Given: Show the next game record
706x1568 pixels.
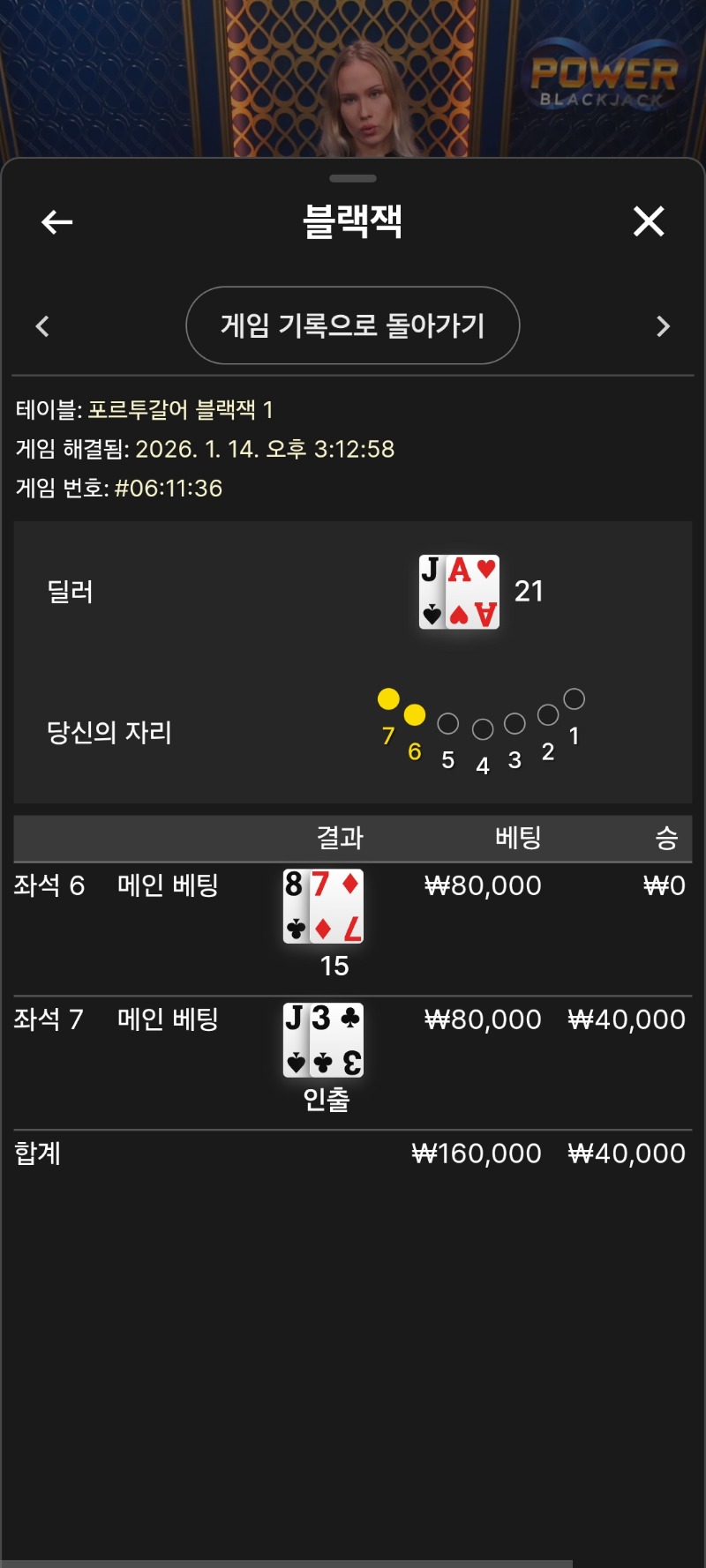Looking at the screenshot, I should pyautogui.click(x=664, y=326).
